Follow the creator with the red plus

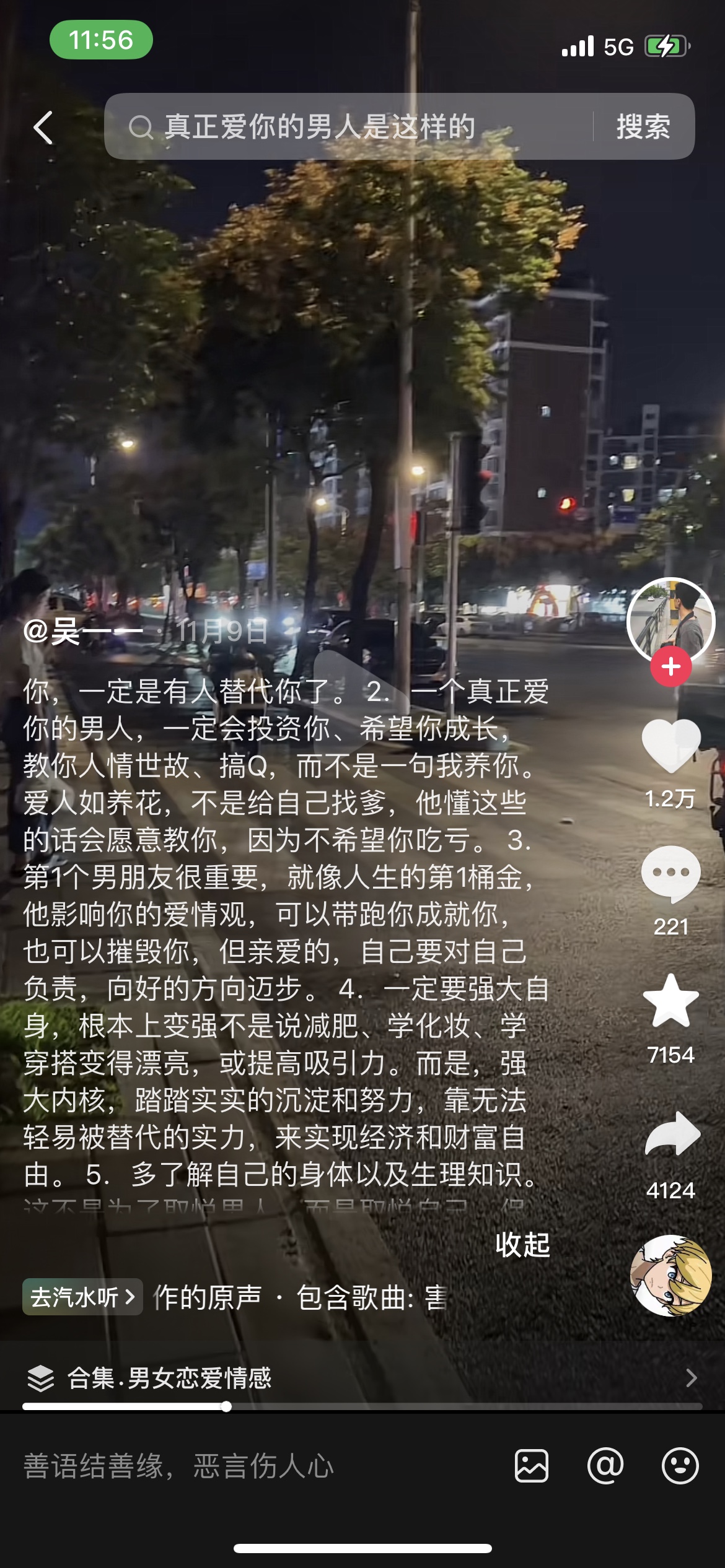click(x=670, y=666)
